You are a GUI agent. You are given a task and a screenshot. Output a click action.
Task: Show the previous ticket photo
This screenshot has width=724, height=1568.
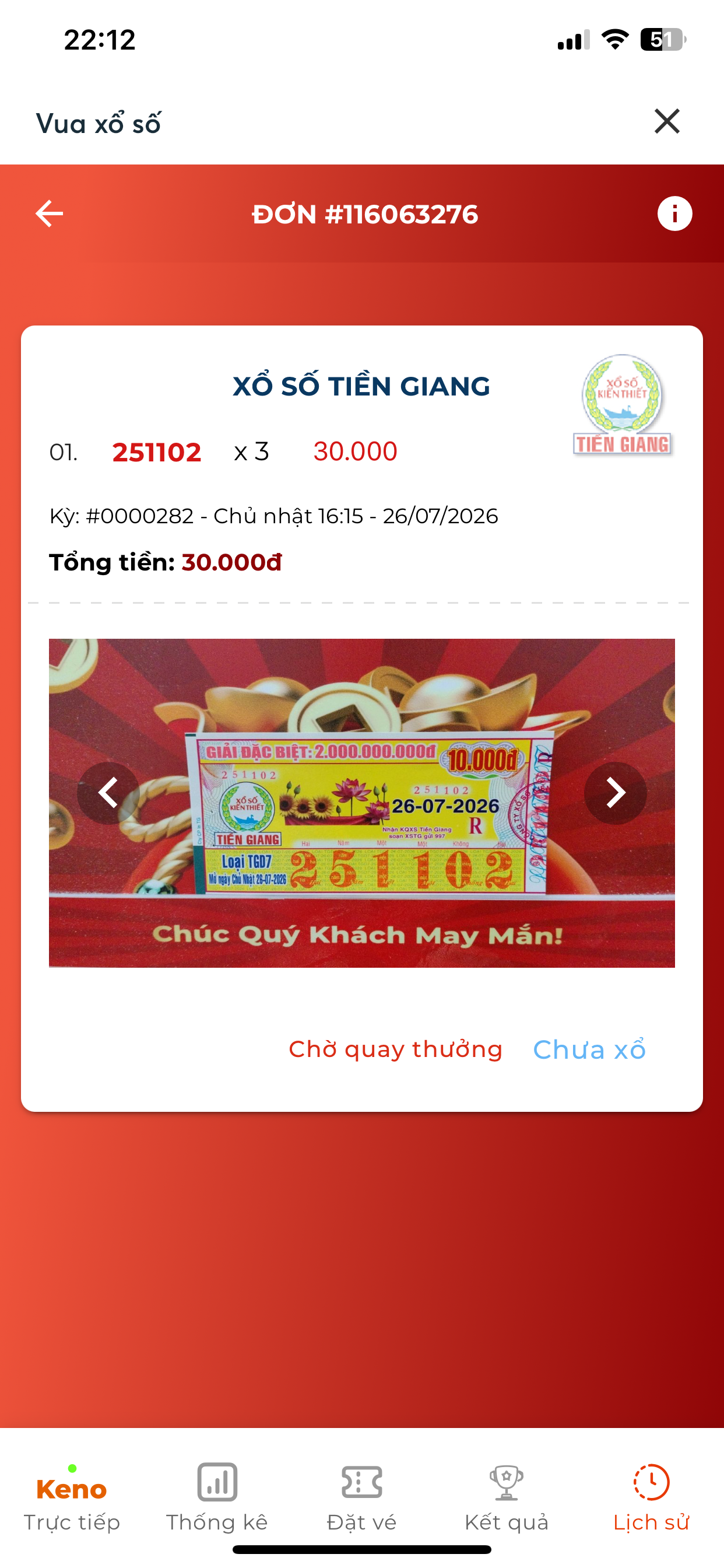tap(108, 793)
